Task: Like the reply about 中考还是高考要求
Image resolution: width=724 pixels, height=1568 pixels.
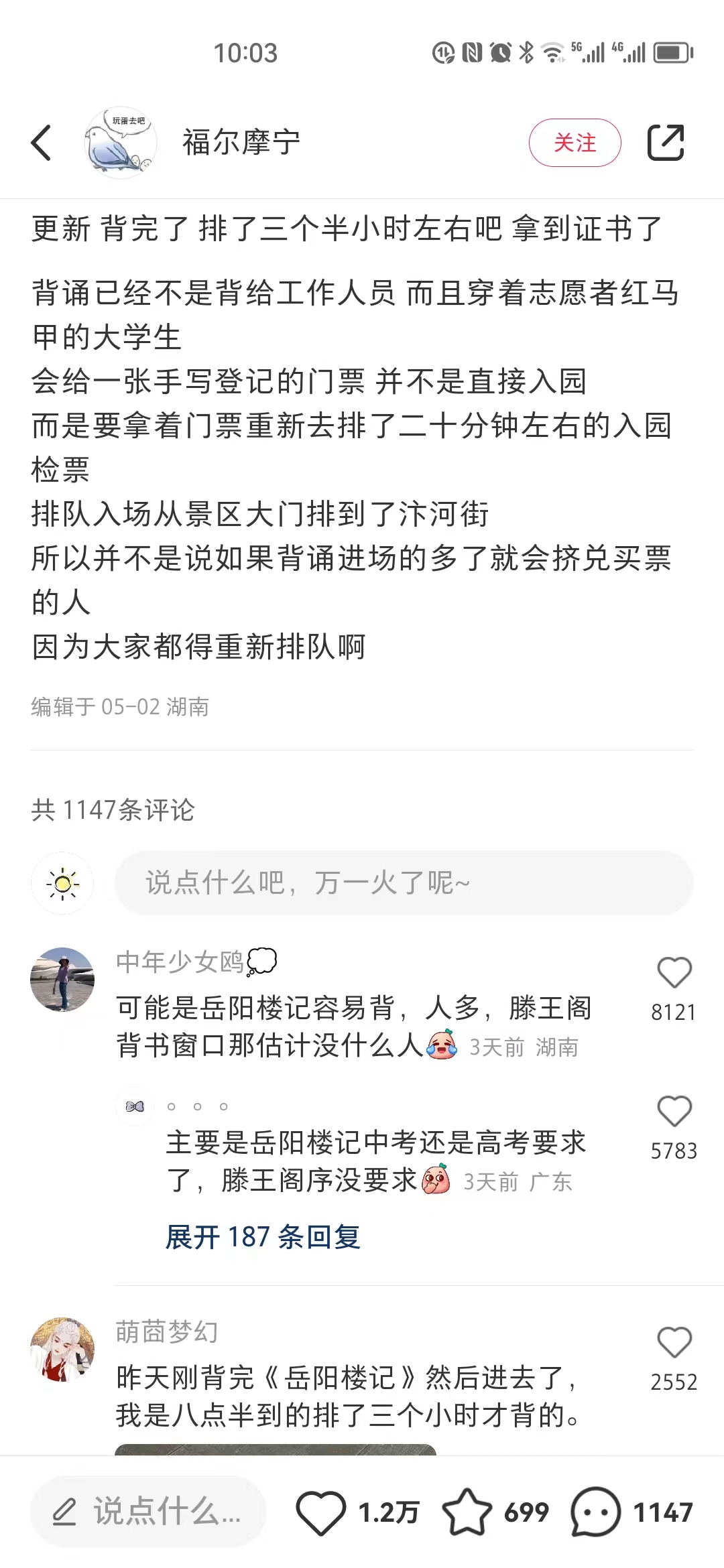Action: [674, 1112]
